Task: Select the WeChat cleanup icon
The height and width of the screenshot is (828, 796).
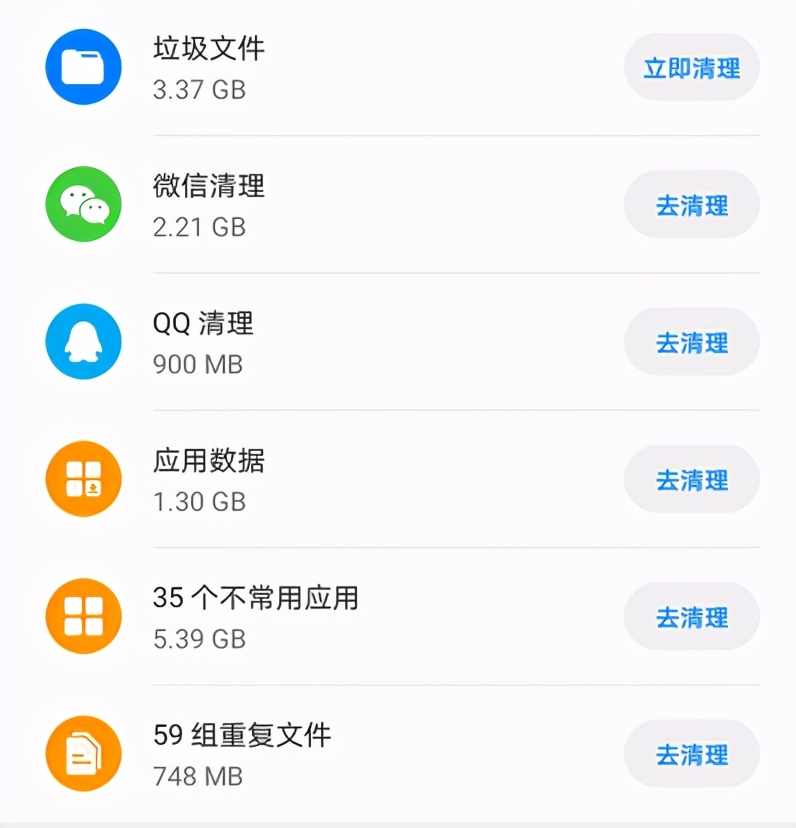Action: point(82,204)
